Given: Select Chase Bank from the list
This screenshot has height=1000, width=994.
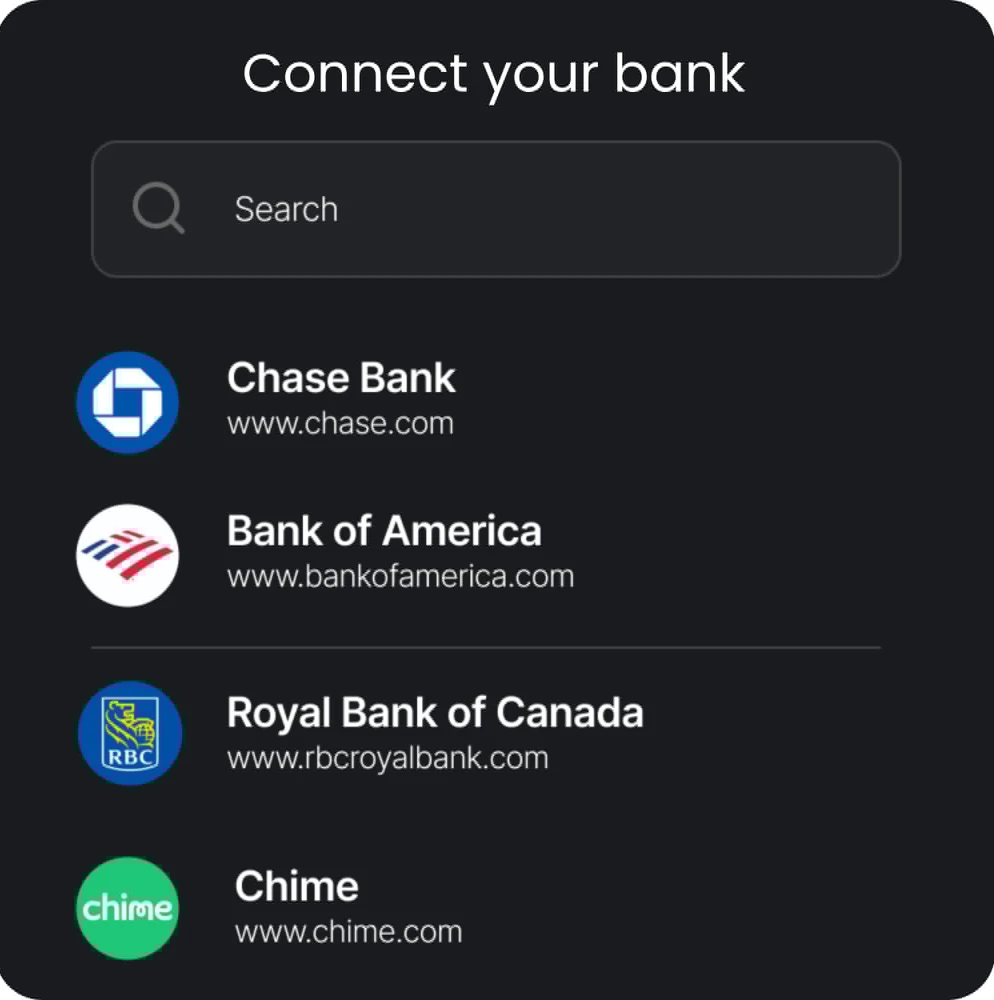Looking at the screenshot, I should 340,399.
